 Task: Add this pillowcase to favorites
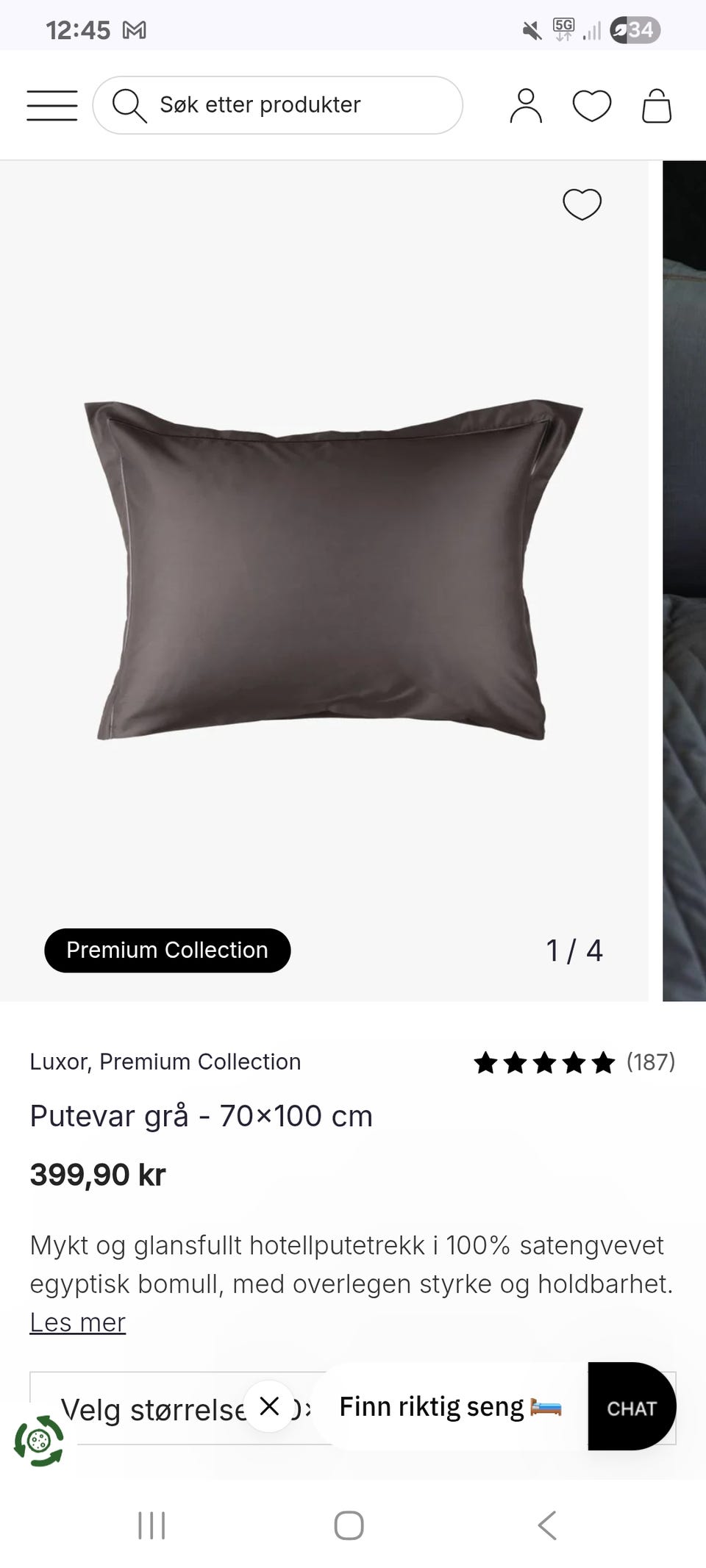[582, 204]
